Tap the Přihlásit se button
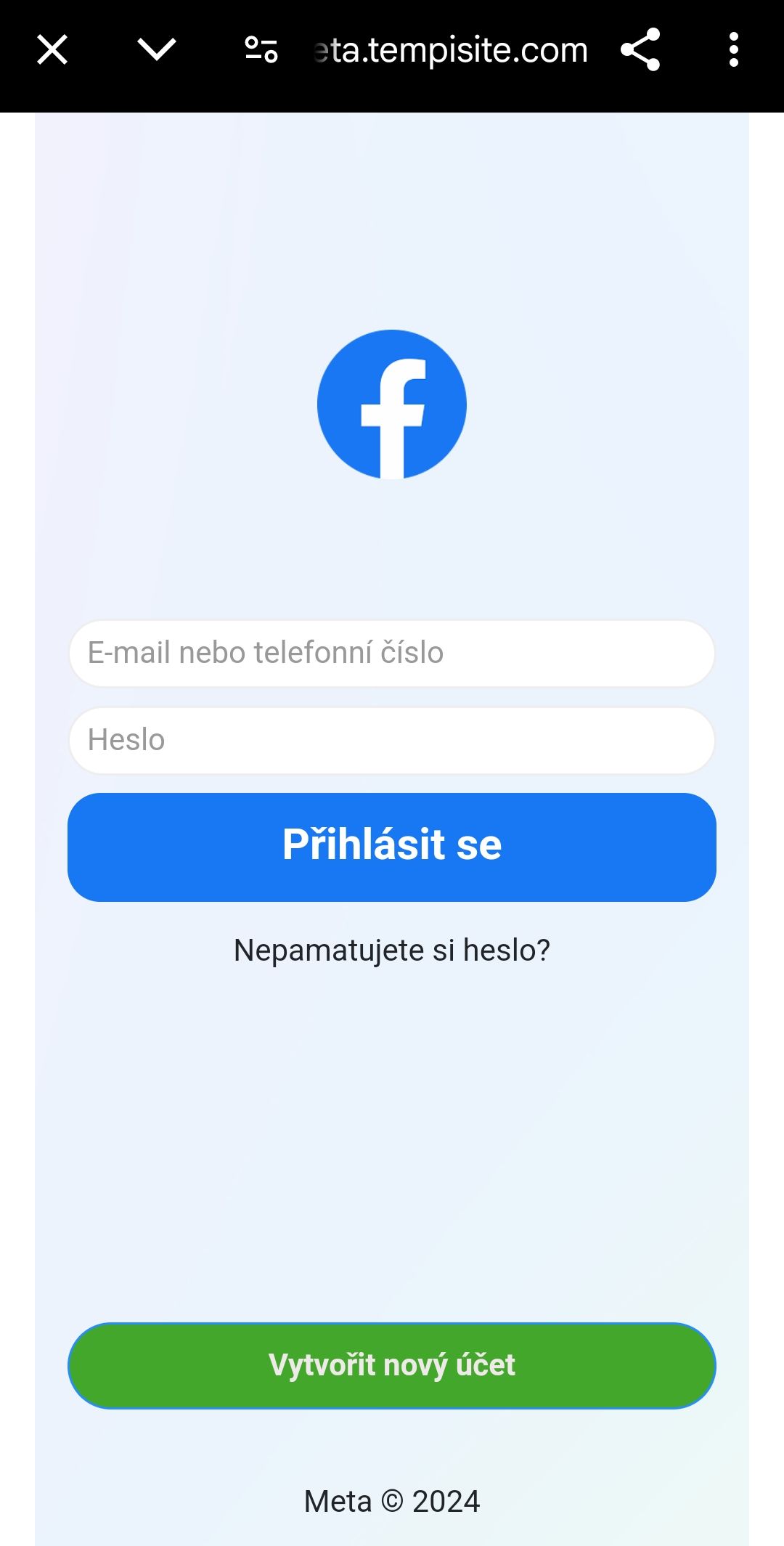The image size is (784, 1546). pos(392,847)
